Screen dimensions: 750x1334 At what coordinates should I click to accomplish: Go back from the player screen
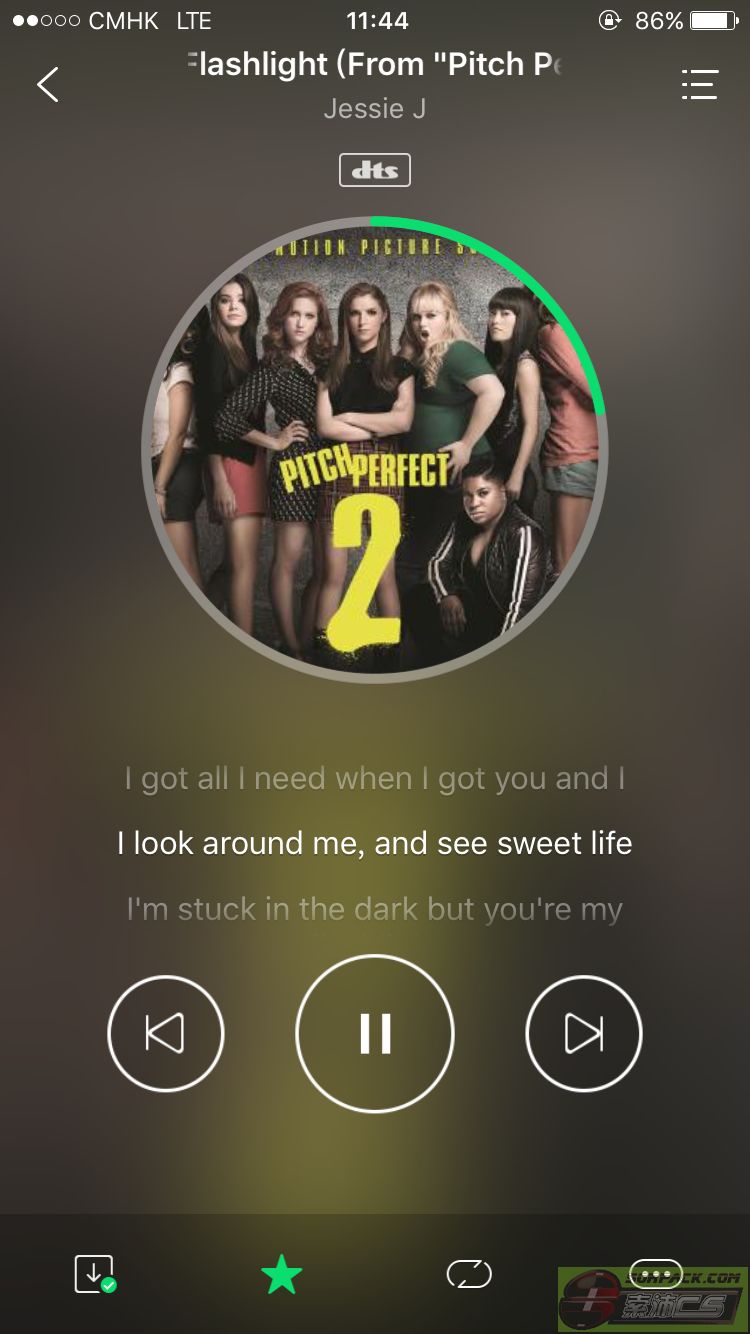coord(48,85)
